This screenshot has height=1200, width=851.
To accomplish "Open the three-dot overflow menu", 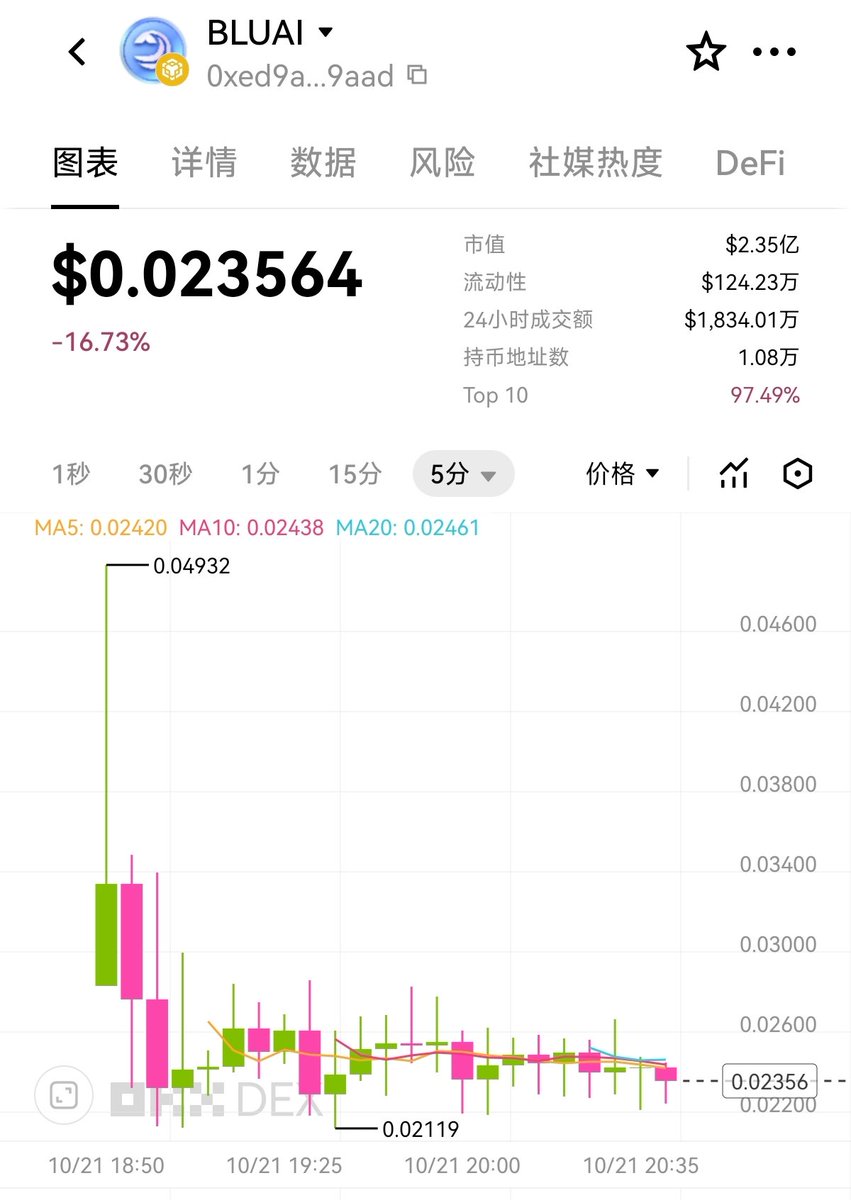I will pos(774,52).
